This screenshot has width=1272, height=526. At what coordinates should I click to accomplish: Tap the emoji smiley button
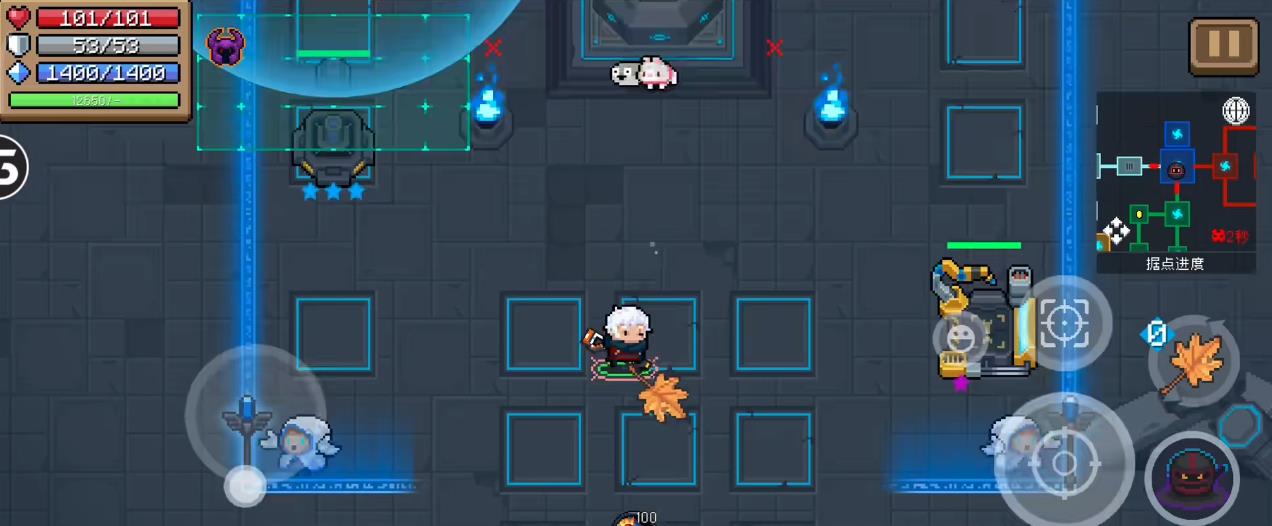click(958, 337)
